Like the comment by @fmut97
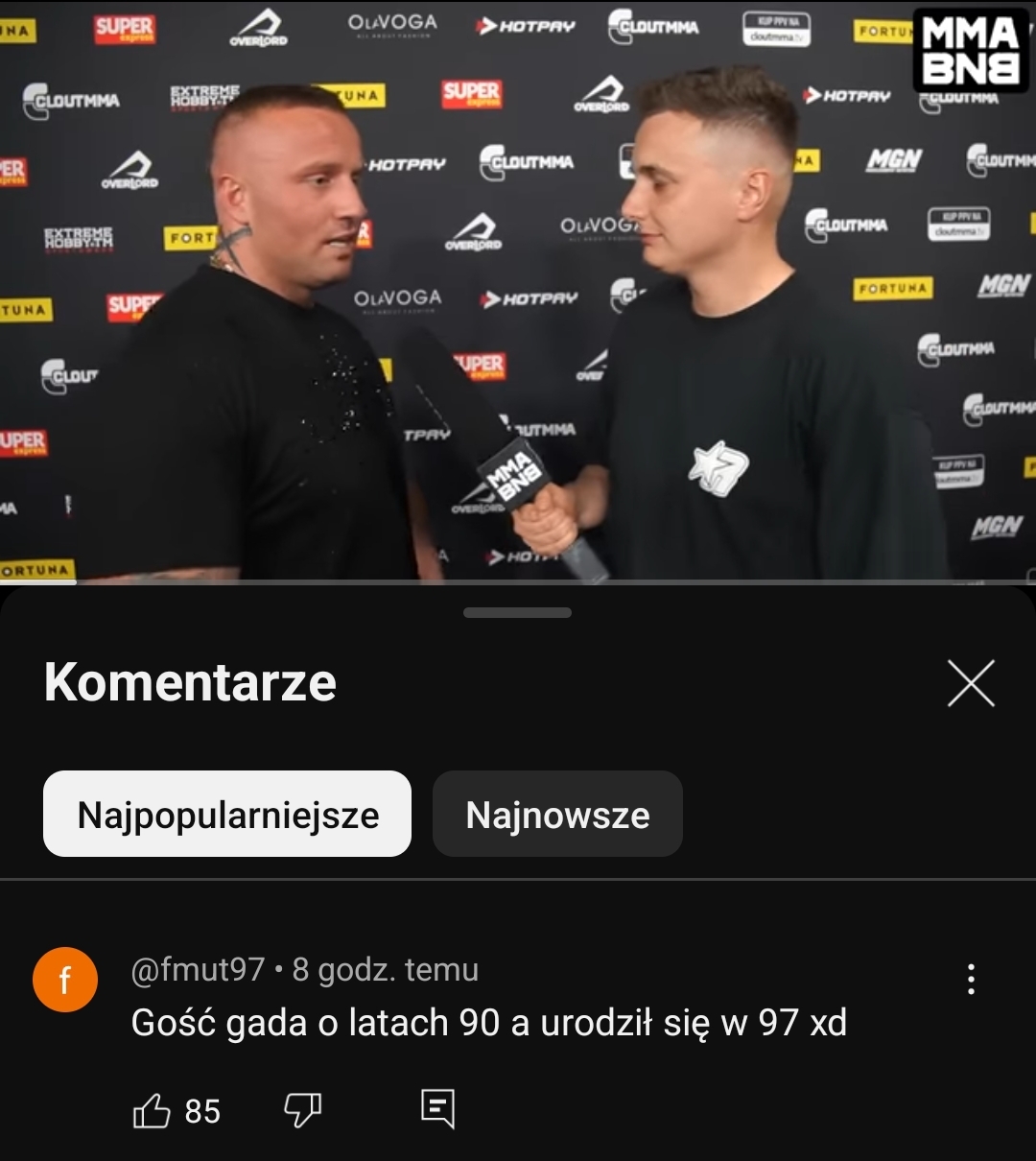Viewport: 1036px width, 1161px height. point(152,1111)
